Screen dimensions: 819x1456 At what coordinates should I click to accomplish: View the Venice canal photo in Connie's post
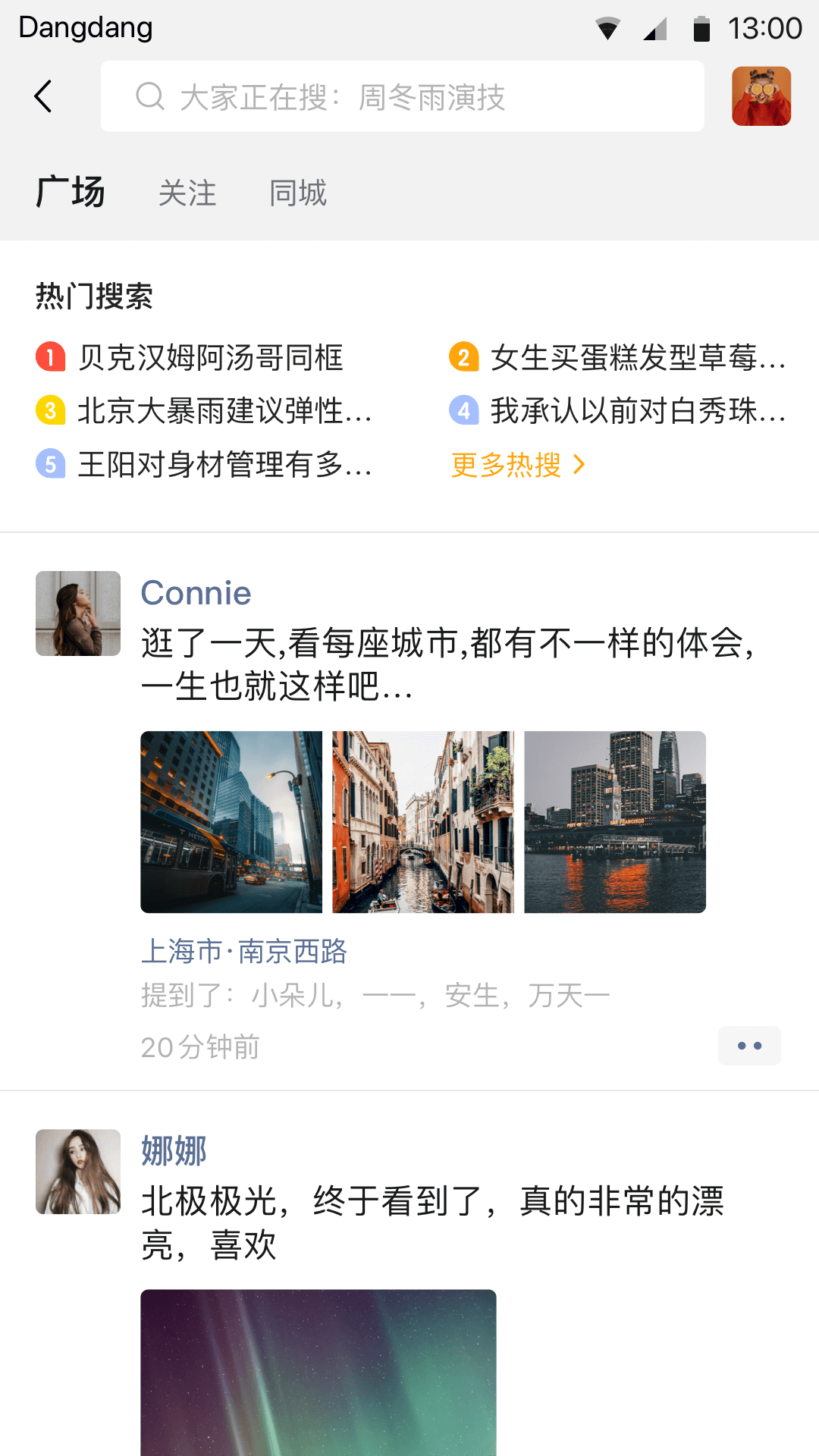(x=422, y=821)
